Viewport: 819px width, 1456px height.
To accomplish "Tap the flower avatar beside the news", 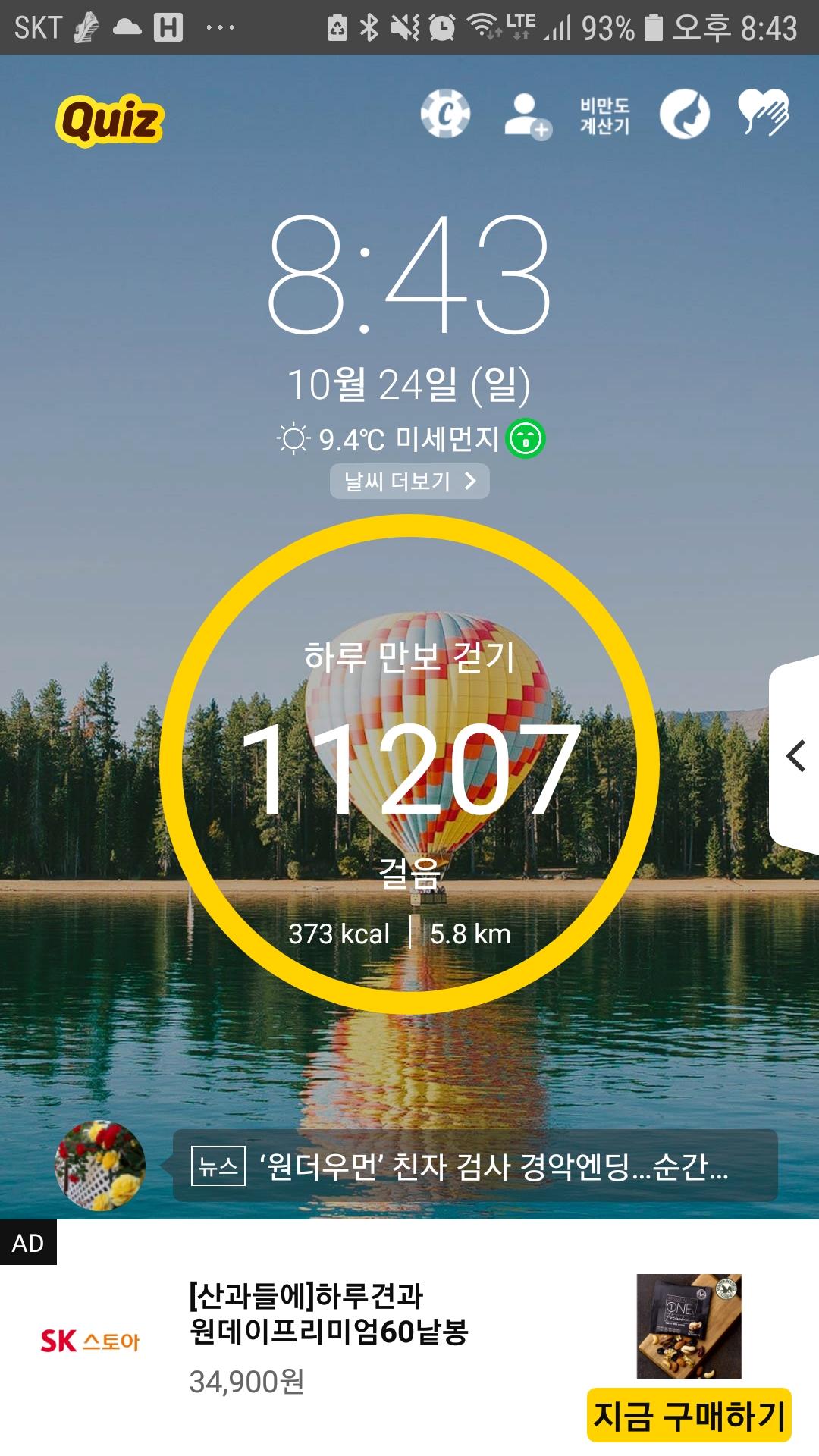I will (x=100, y=1166).
